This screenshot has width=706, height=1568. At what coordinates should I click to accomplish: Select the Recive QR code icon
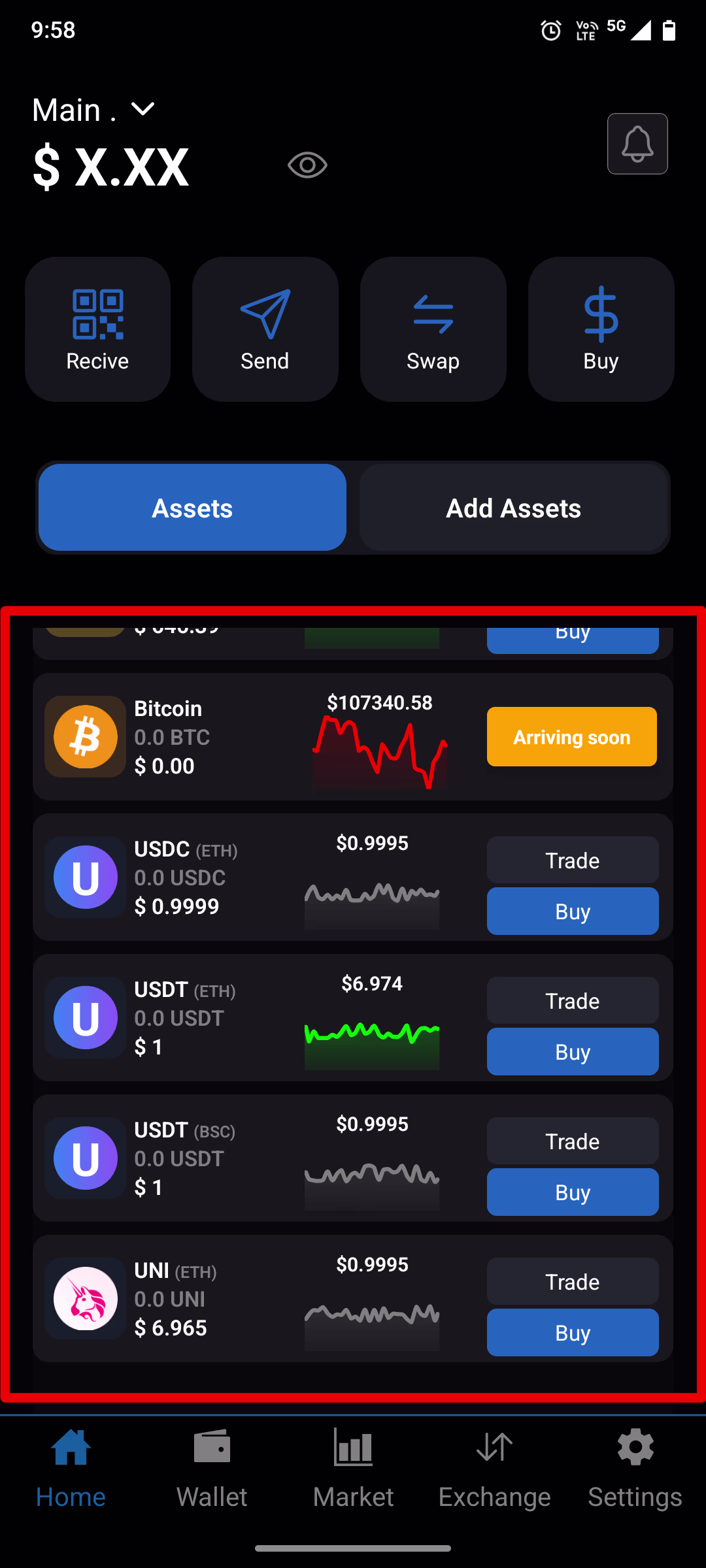pyautogui.click(x=97, y=312)
